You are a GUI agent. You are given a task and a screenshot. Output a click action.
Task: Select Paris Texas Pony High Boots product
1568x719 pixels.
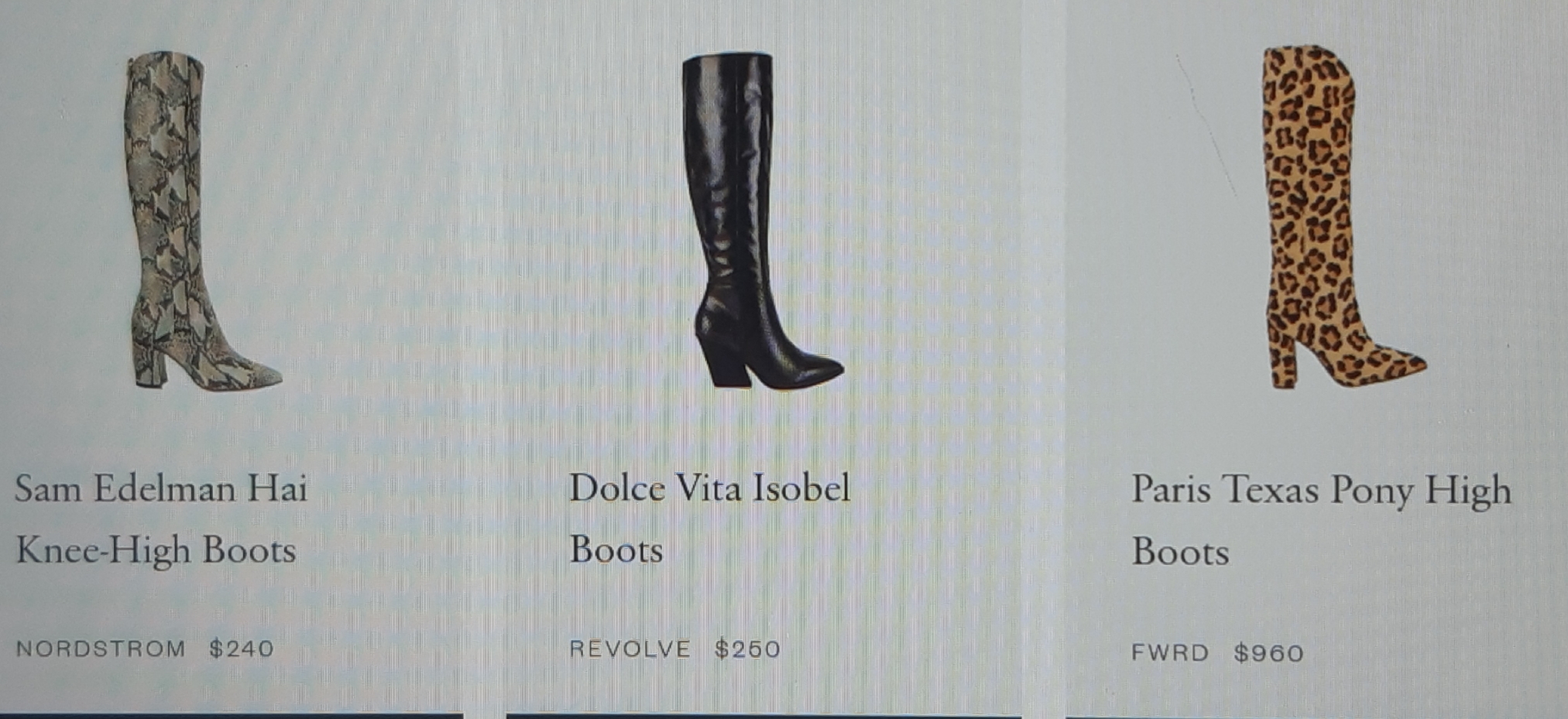(1320, 520)
